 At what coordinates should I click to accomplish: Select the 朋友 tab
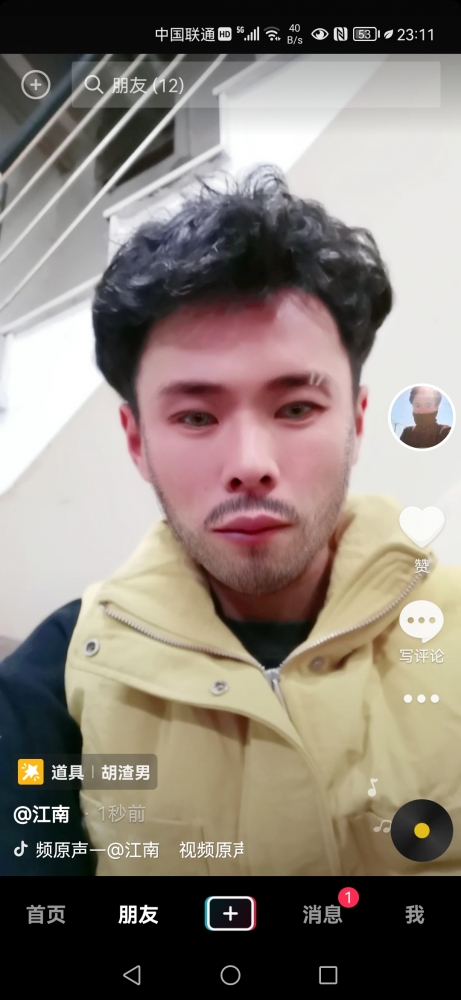138,915
